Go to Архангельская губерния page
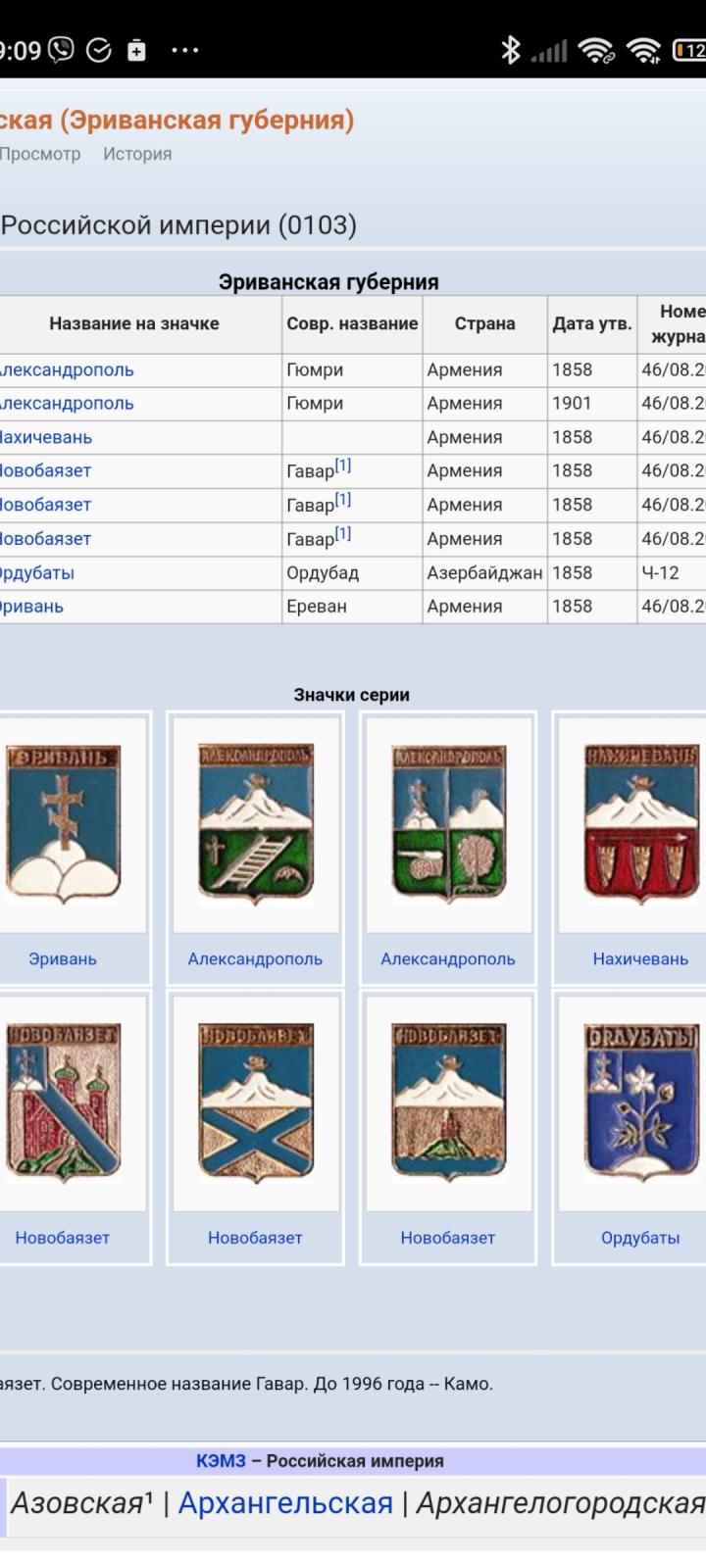 pyautogui.click(x=285, y=1502)
